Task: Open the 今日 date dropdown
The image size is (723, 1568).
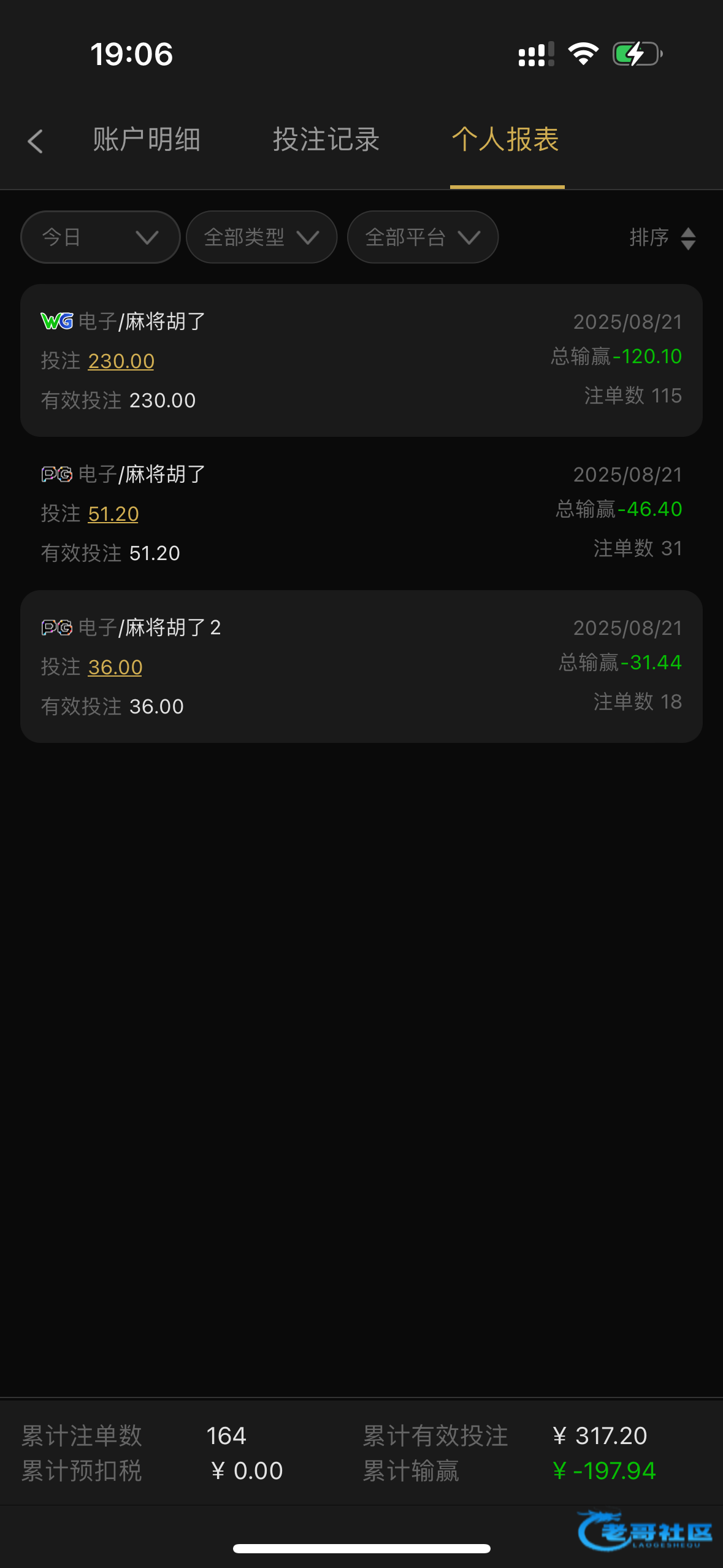Action: [100, 237]
